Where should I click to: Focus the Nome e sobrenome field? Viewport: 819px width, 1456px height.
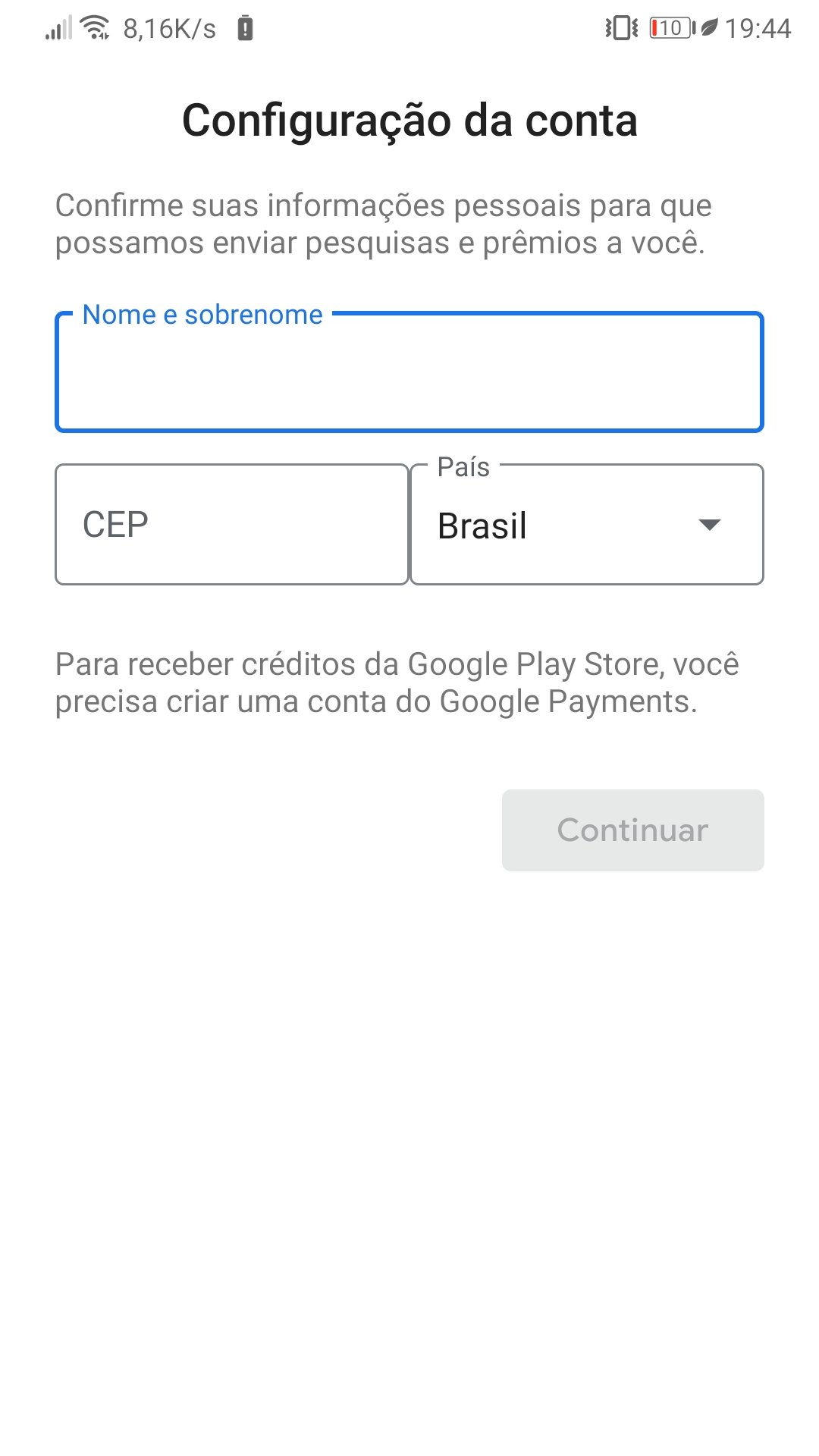pyautogui.click(x=409, y=373)
